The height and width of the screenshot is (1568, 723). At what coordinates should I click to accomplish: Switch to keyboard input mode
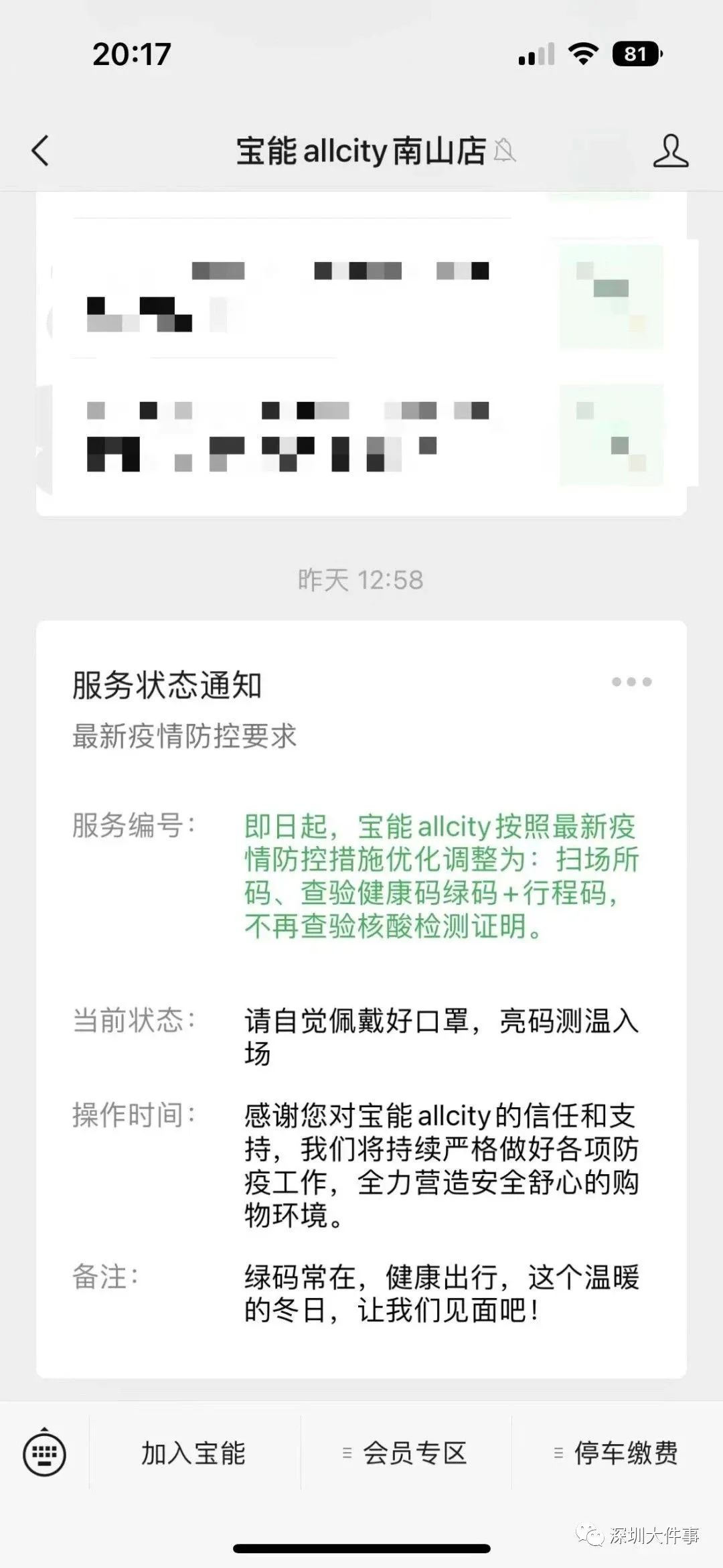pos(44,1453)
